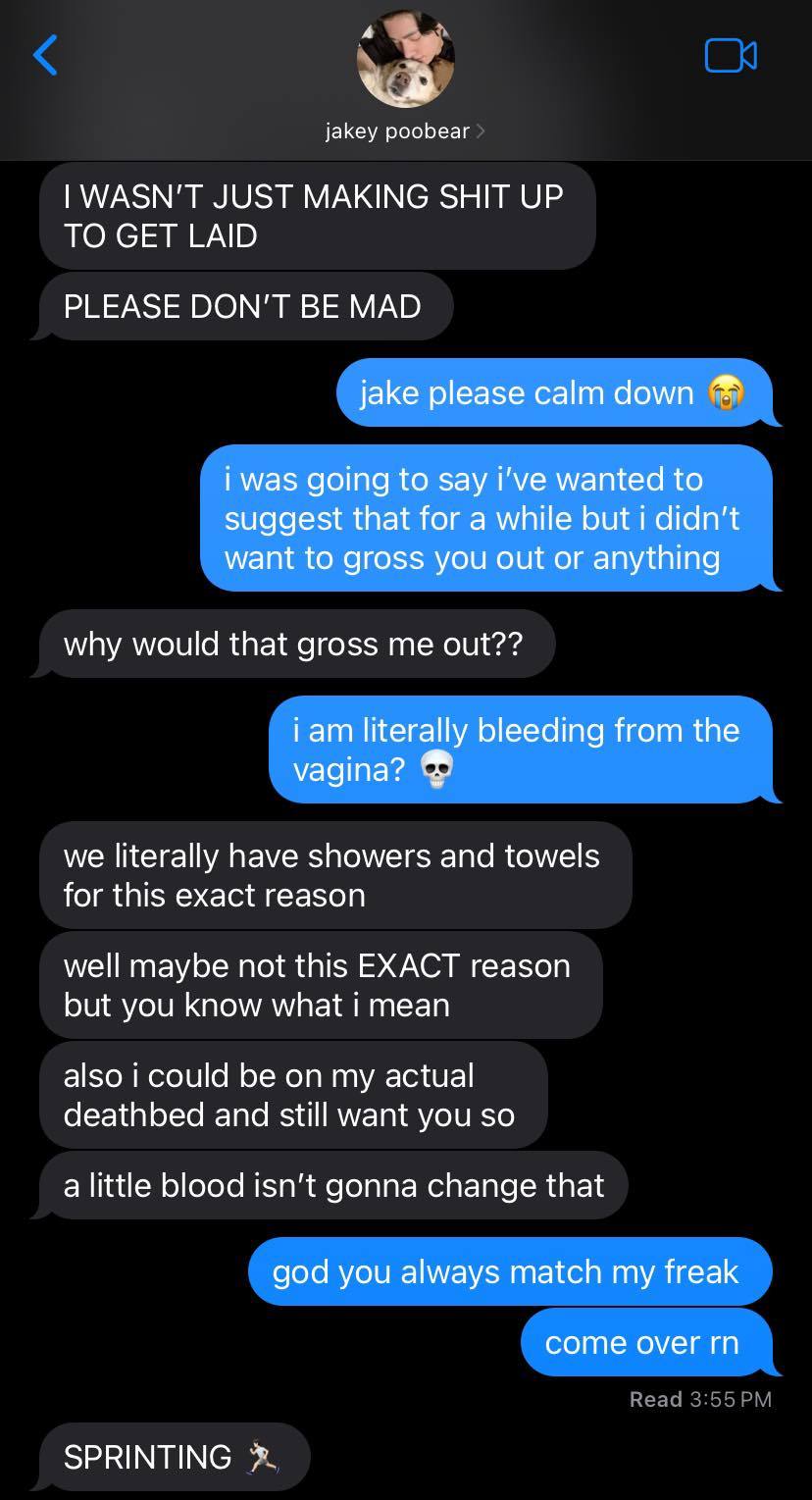Start a FaceTime video call

731,56
